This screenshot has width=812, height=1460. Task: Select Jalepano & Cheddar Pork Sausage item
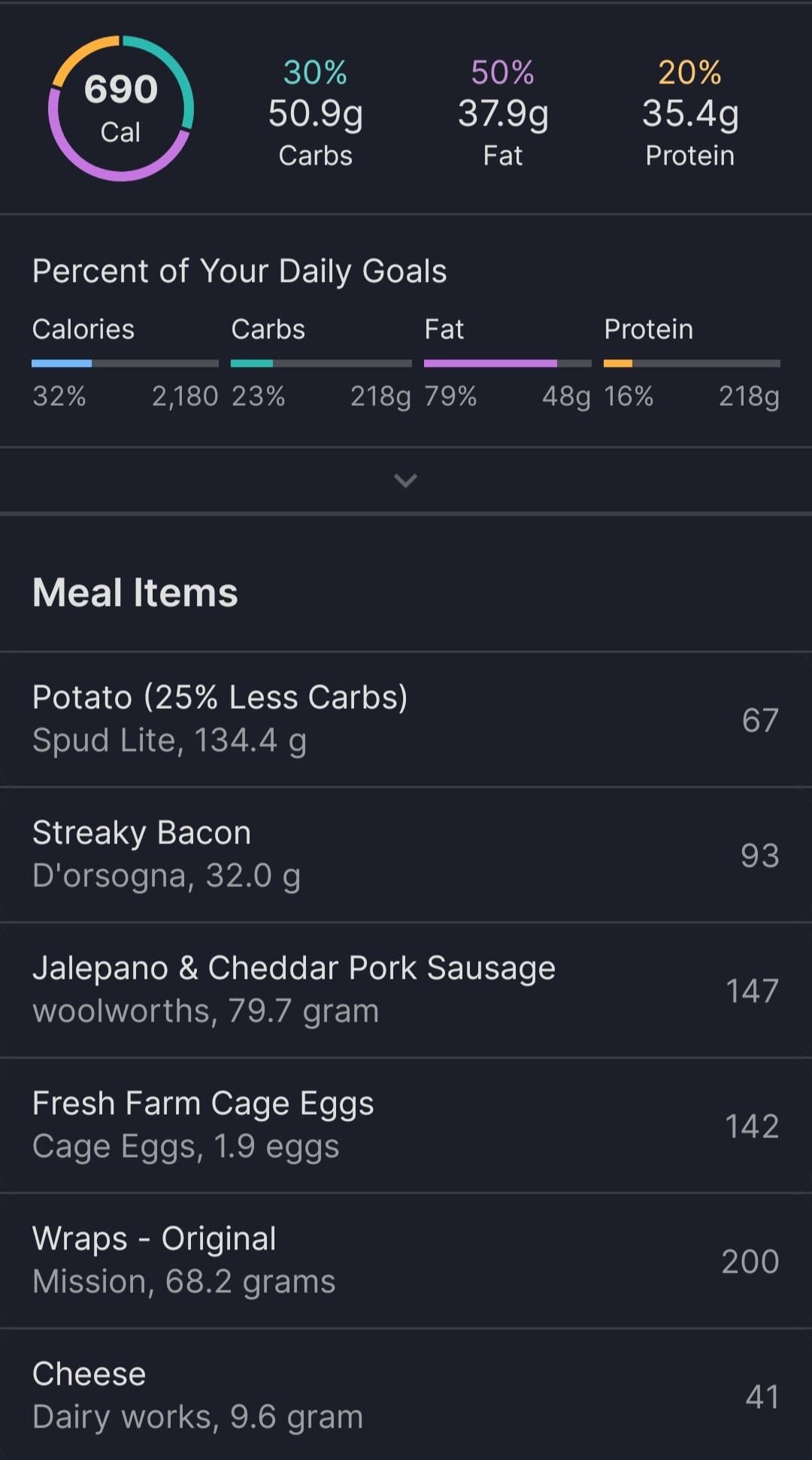click(x=406, y=990)
